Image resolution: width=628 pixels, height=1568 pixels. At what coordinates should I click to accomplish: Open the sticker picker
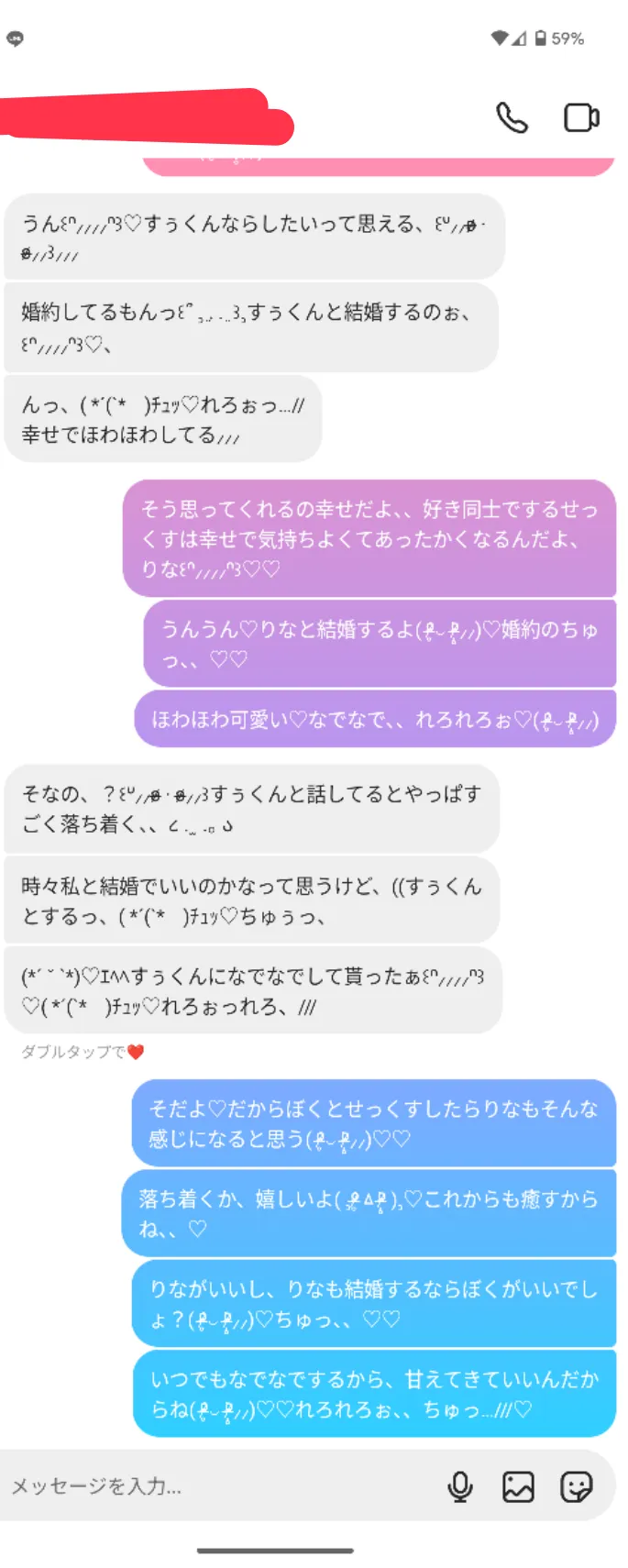(x=576, y=1486)
